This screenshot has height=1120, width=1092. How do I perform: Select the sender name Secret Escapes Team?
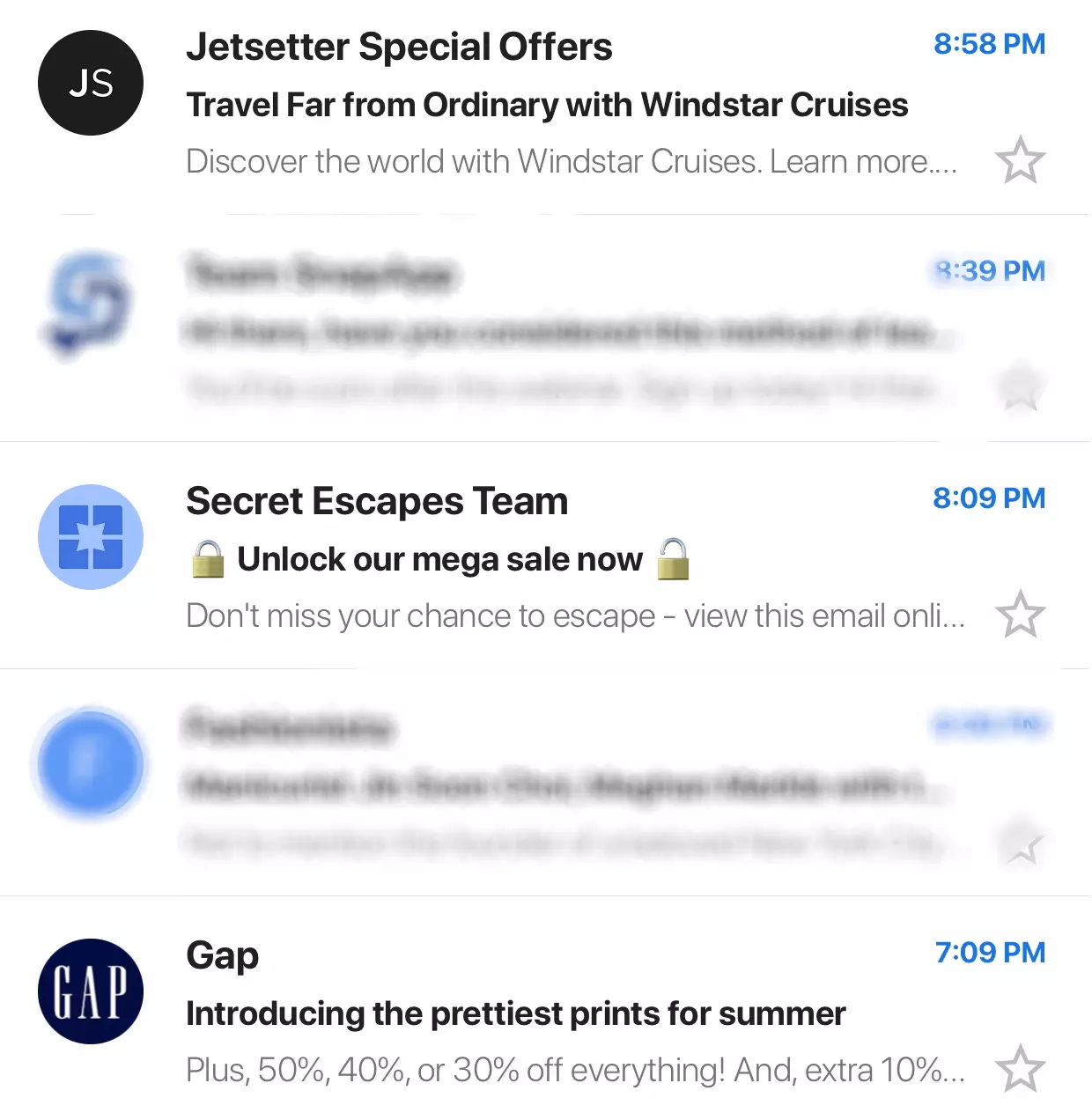coord(377,500)
